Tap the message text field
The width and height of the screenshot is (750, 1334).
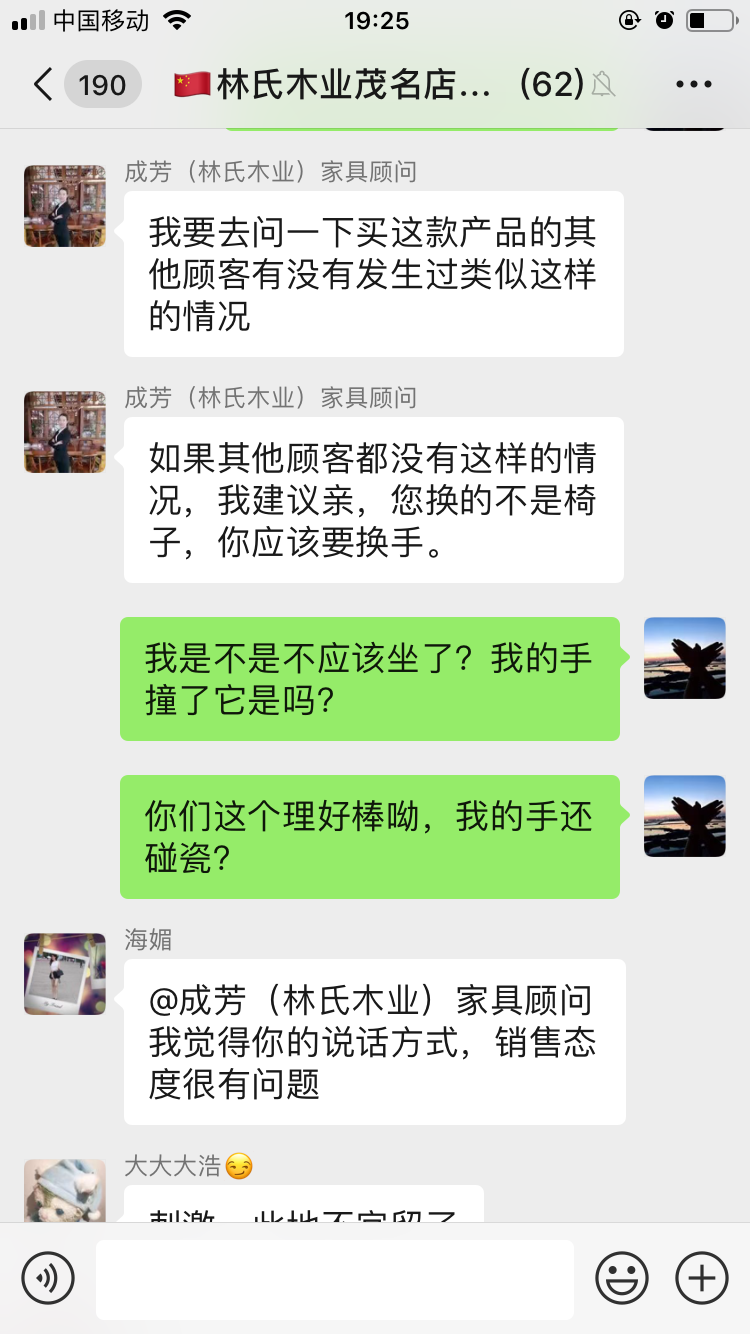click(x=334, y=1279)
